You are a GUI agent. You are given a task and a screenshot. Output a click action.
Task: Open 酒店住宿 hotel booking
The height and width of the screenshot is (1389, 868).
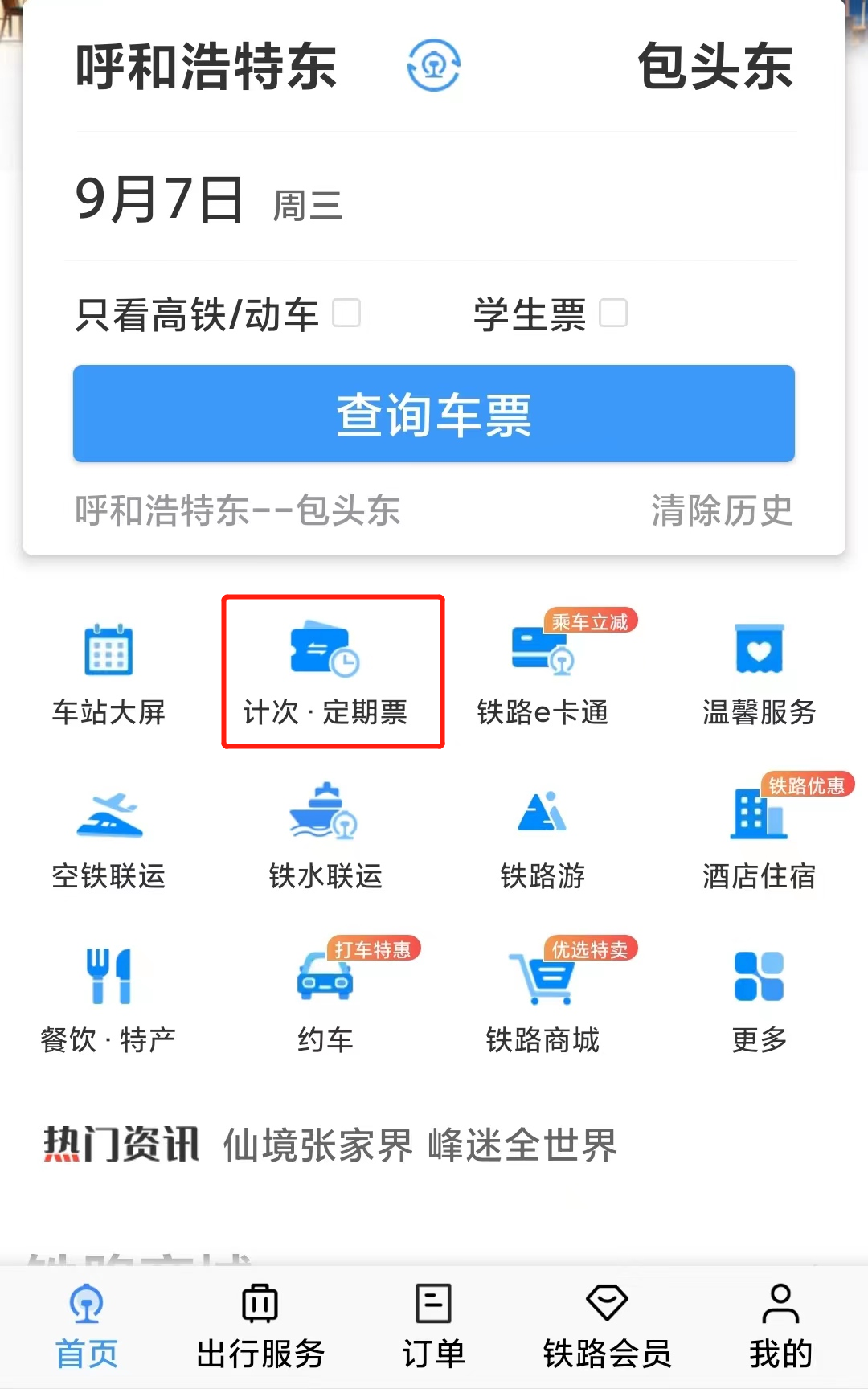coord(759,838)
